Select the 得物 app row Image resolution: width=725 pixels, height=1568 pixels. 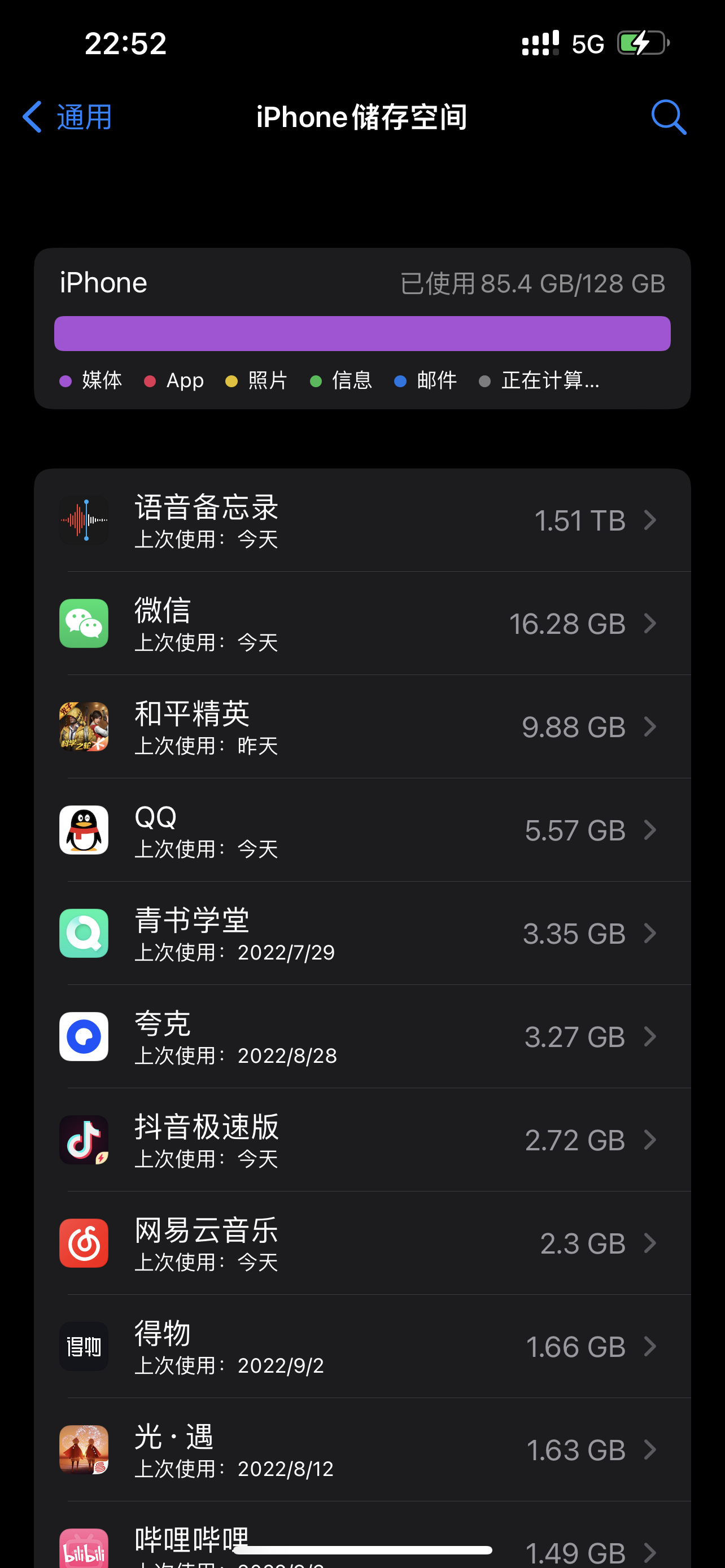pos(361,1346)
